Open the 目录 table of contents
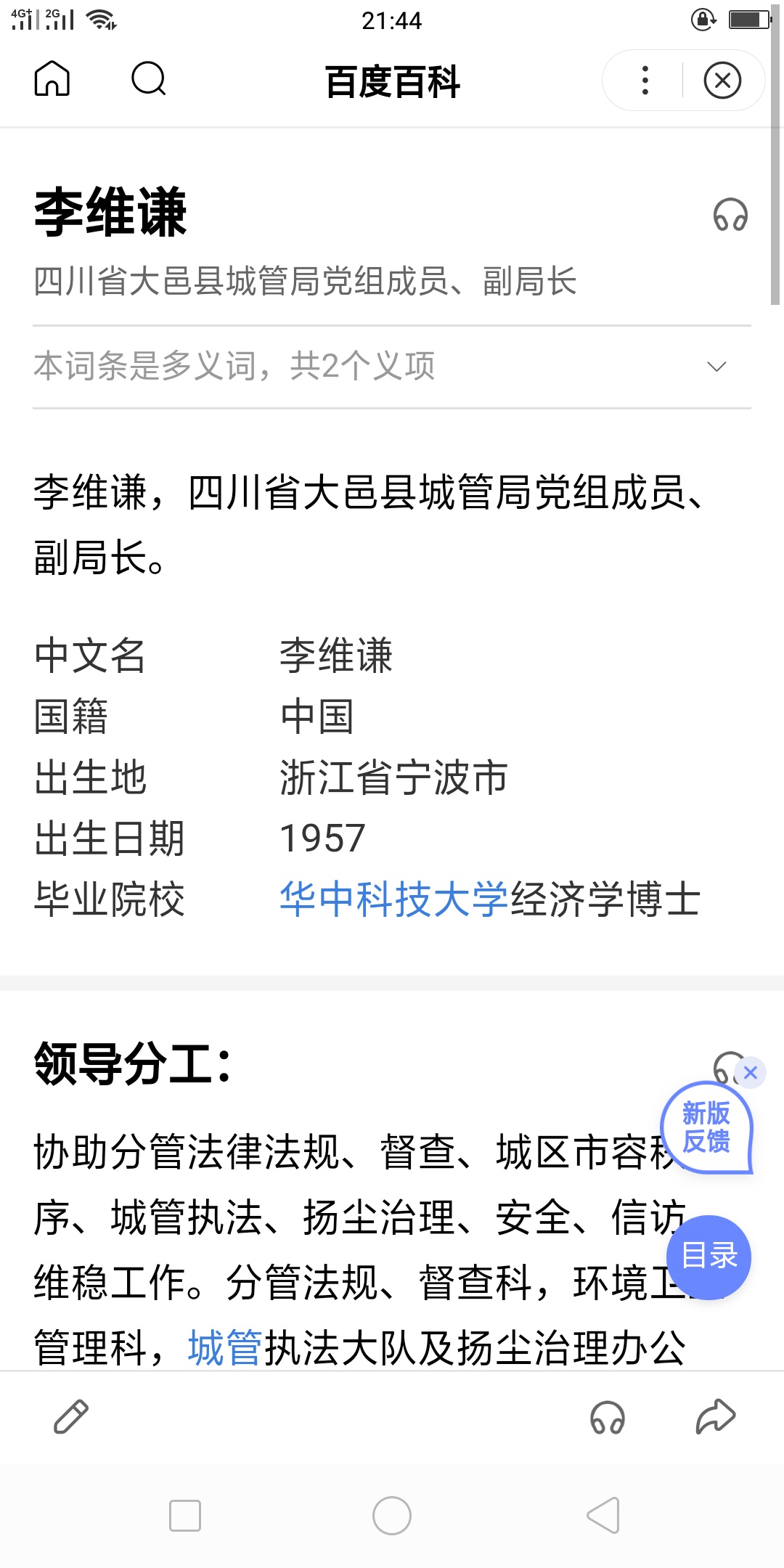The width and height of the screenshot is (784, 1568). [x=709, y=1257]
